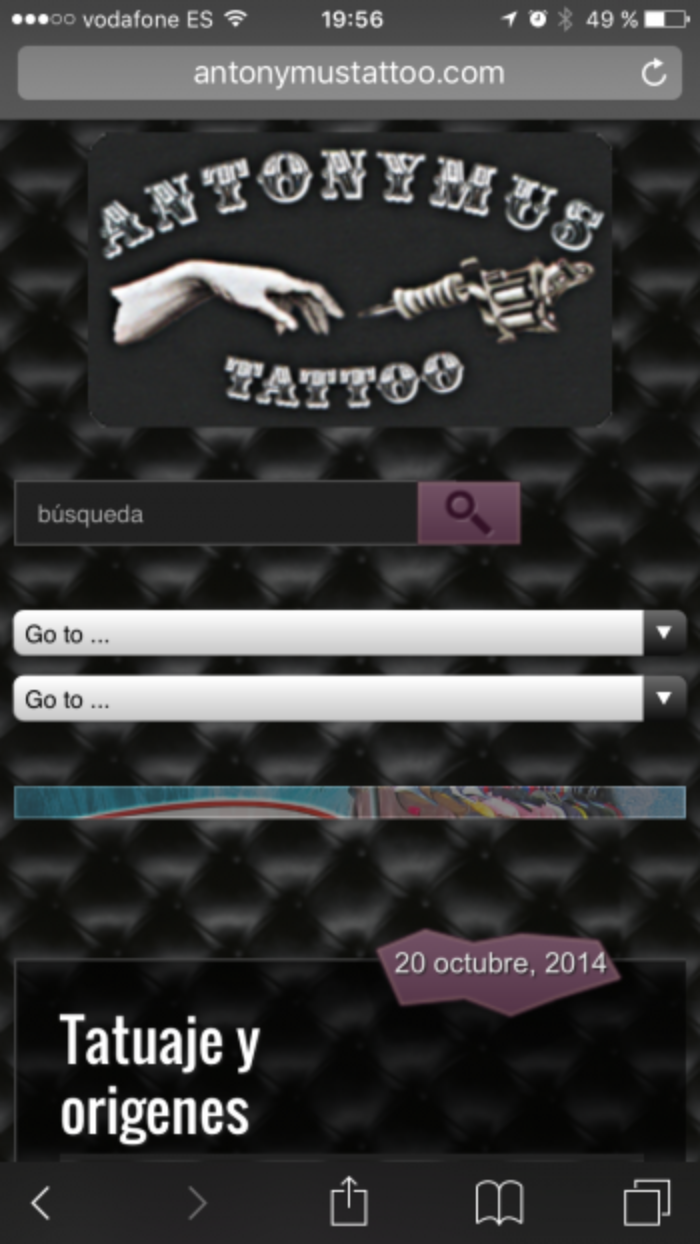Reload the page
Image resolution: width=700 pixels, height=1244 pixels.
[653, 73]
